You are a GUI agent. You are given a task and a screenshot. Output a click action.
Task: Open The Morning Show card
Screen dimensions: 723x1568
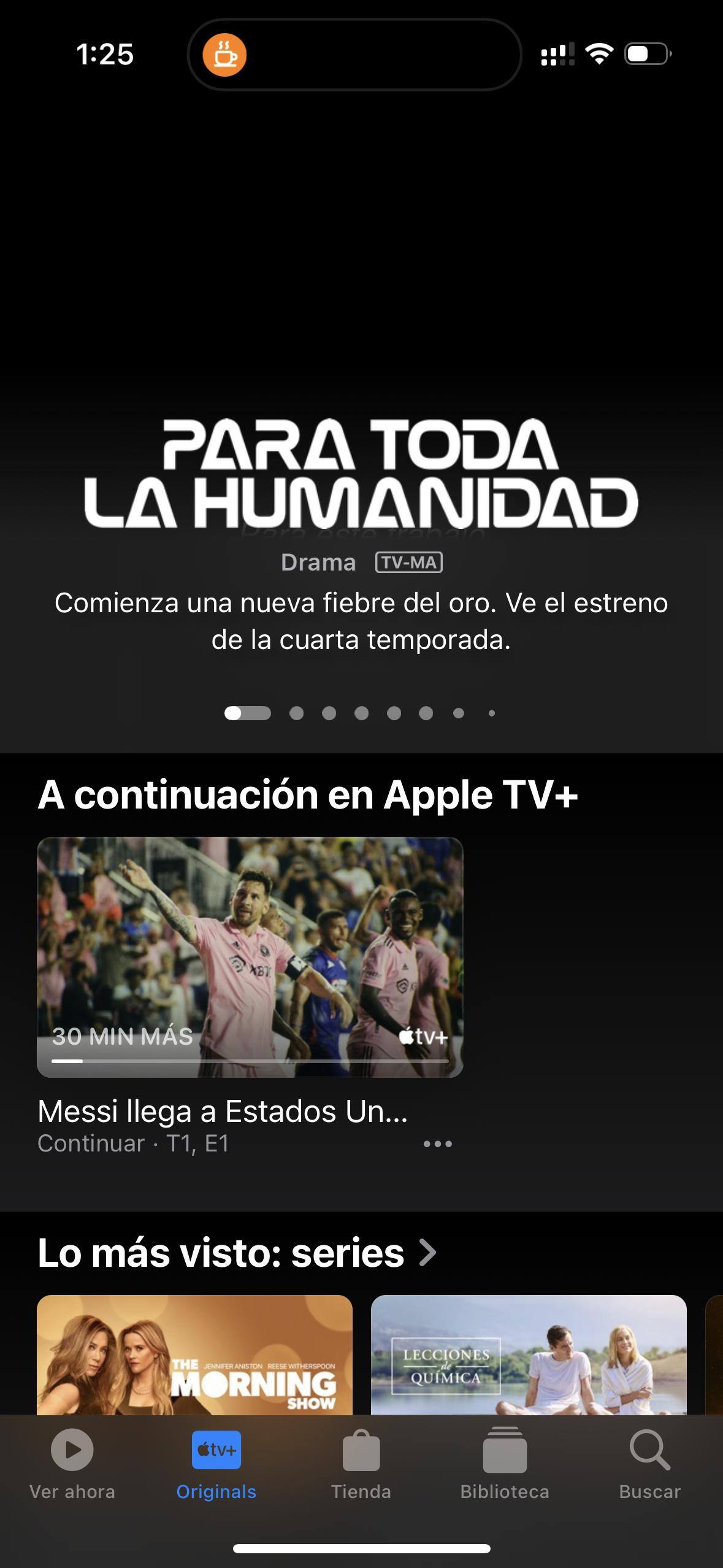point(194,1356)
